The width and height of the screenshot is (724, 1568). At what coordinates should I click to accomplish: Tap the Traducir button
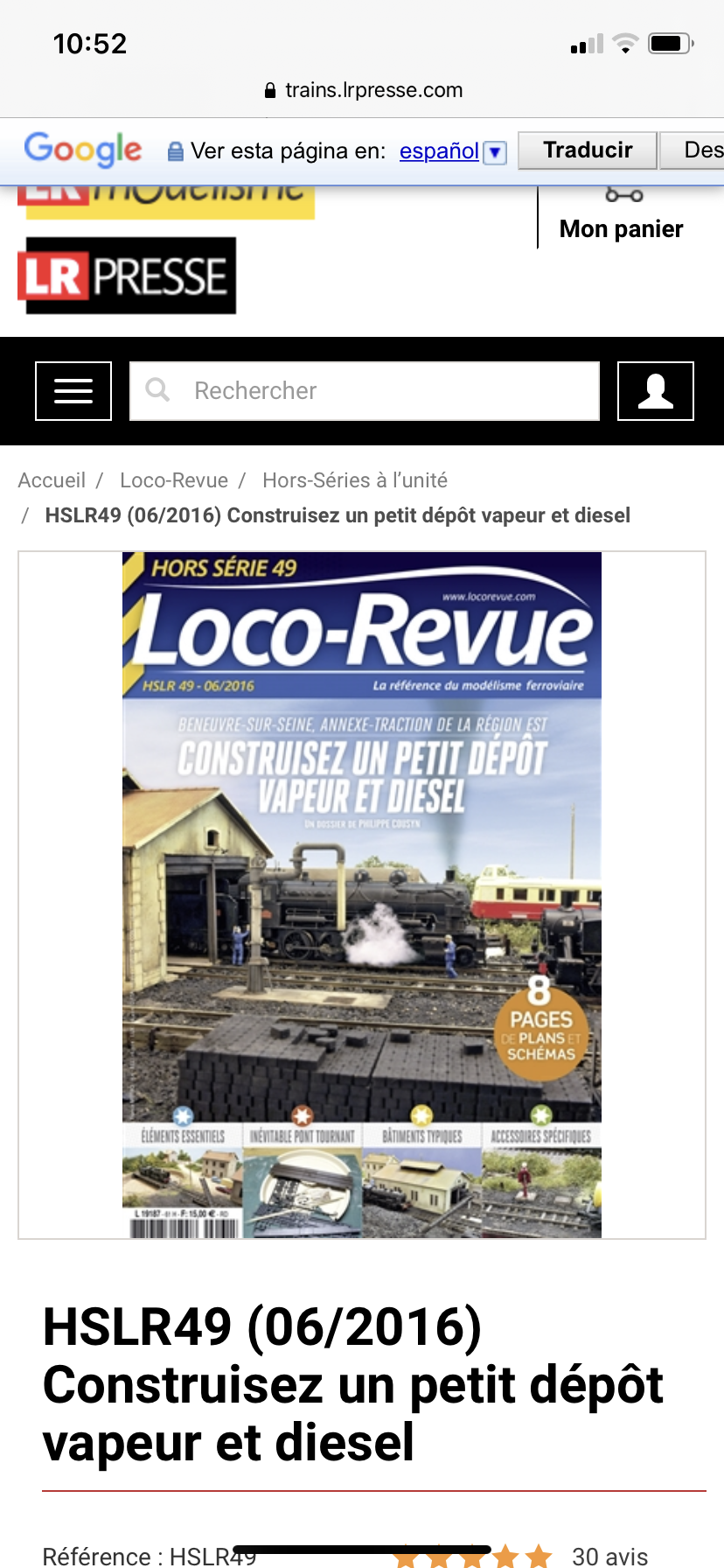click(588, 150)
